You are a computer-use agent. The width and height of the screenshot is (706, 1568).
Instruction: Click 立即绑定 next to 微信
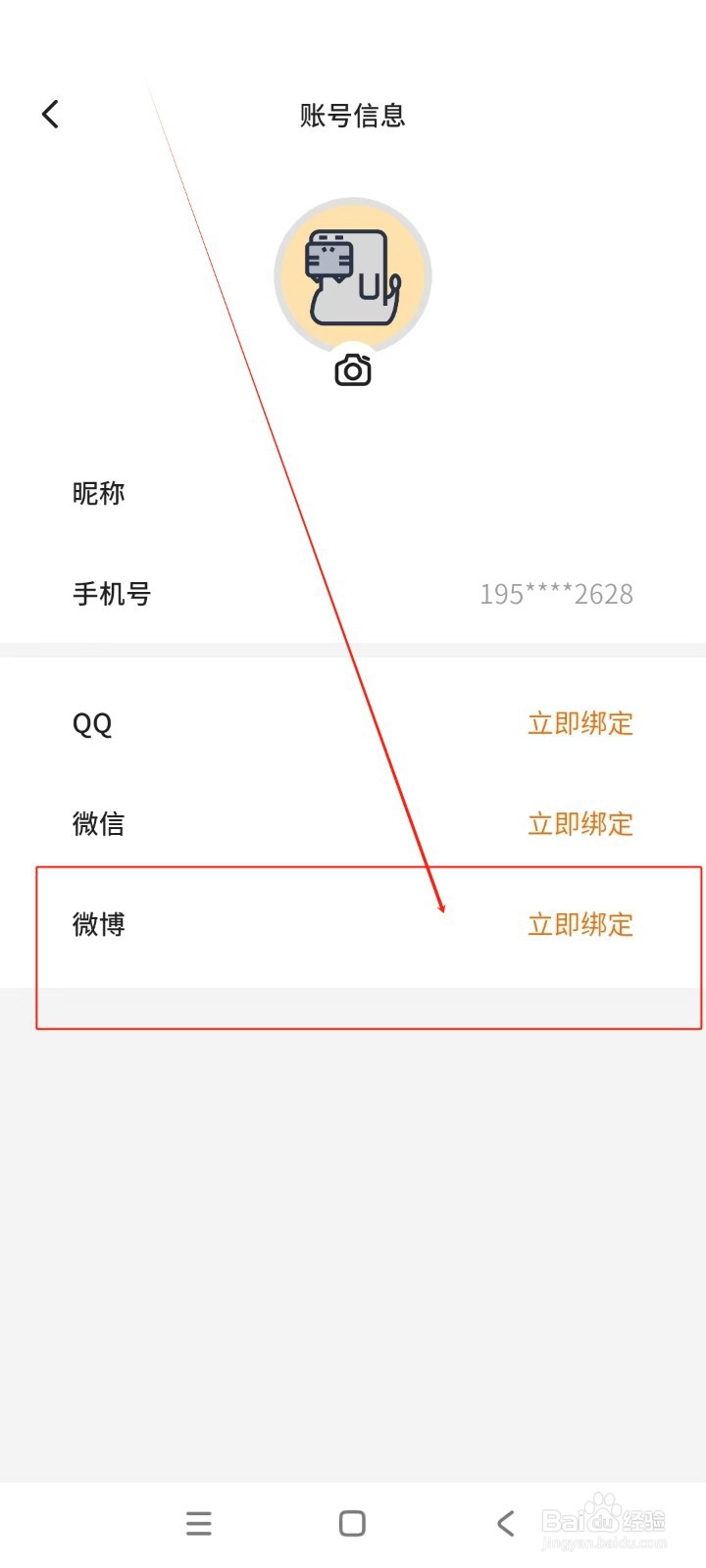click(x=579, y=824)
